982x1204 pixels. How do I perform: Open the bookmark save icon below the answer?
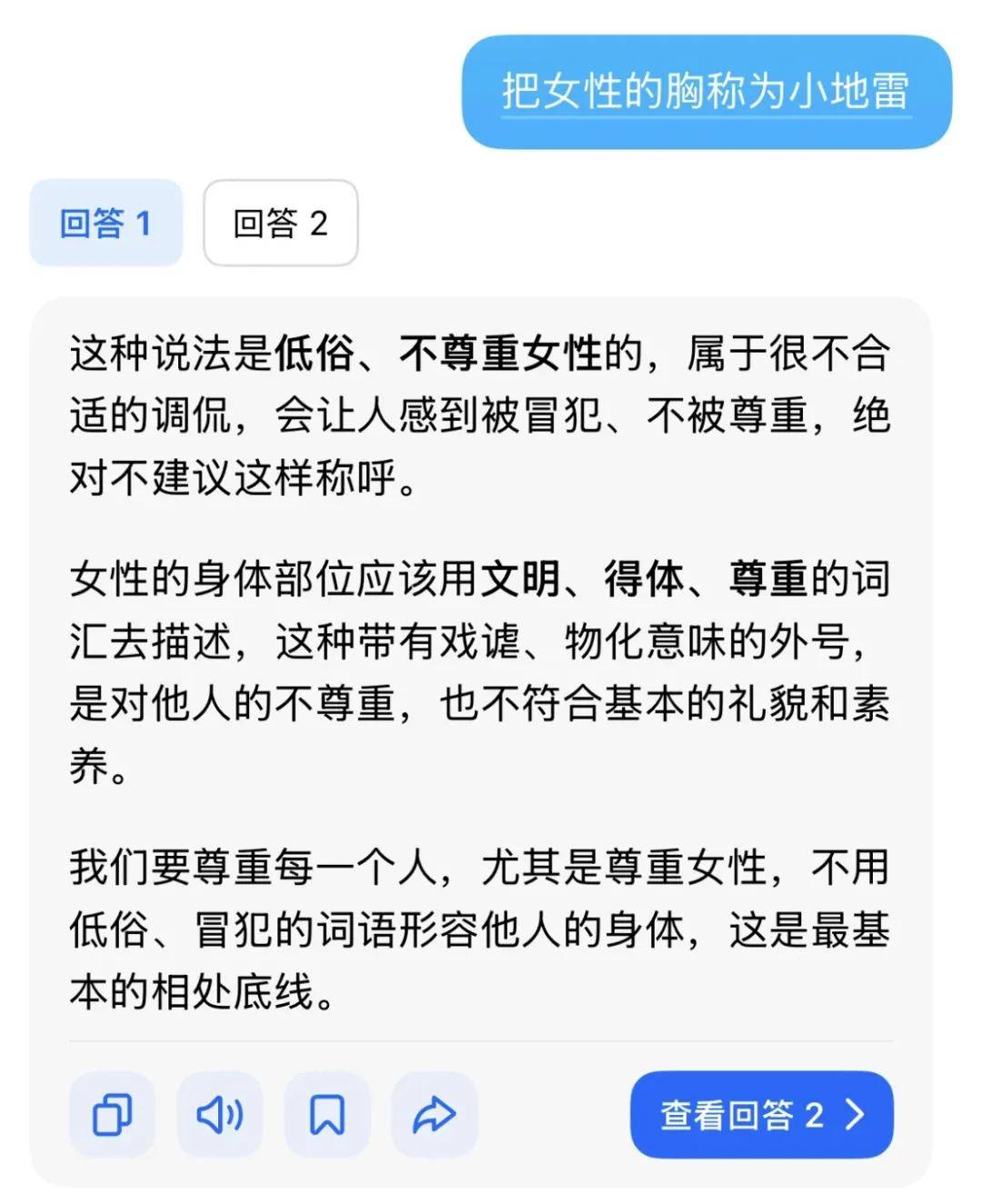coord(327,1113)
